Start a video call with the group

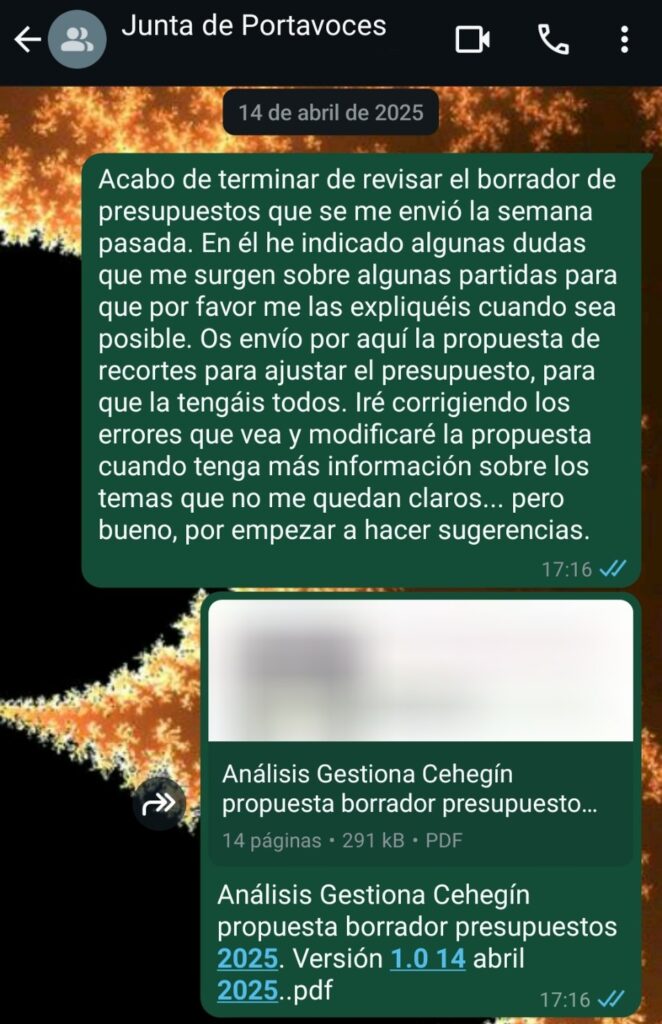tap(472, 40)
